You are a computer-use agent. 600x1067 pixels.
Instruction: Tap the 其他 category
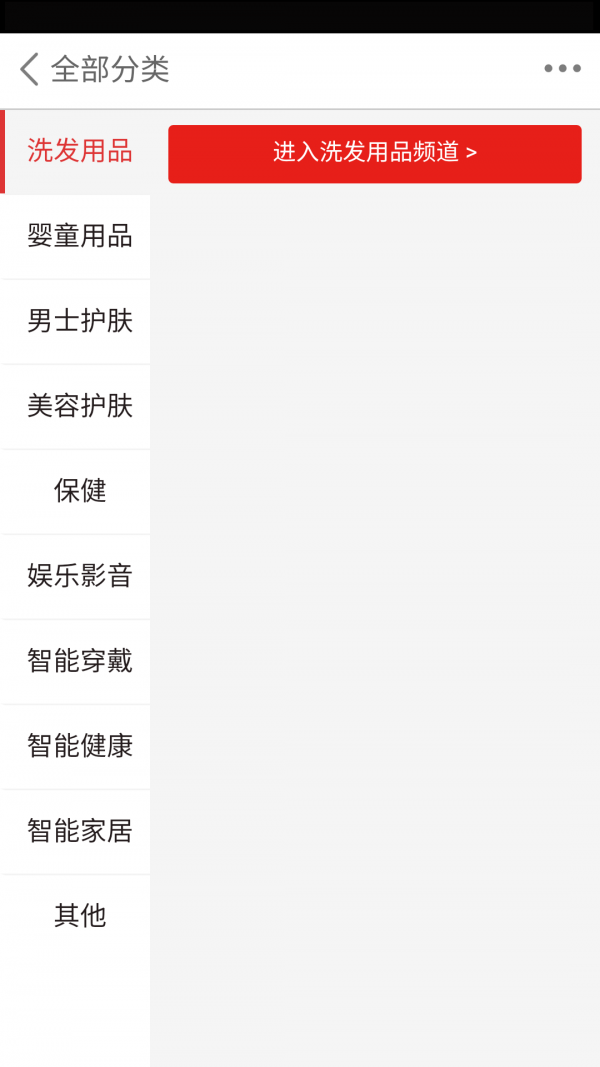(x=79, y=916)
